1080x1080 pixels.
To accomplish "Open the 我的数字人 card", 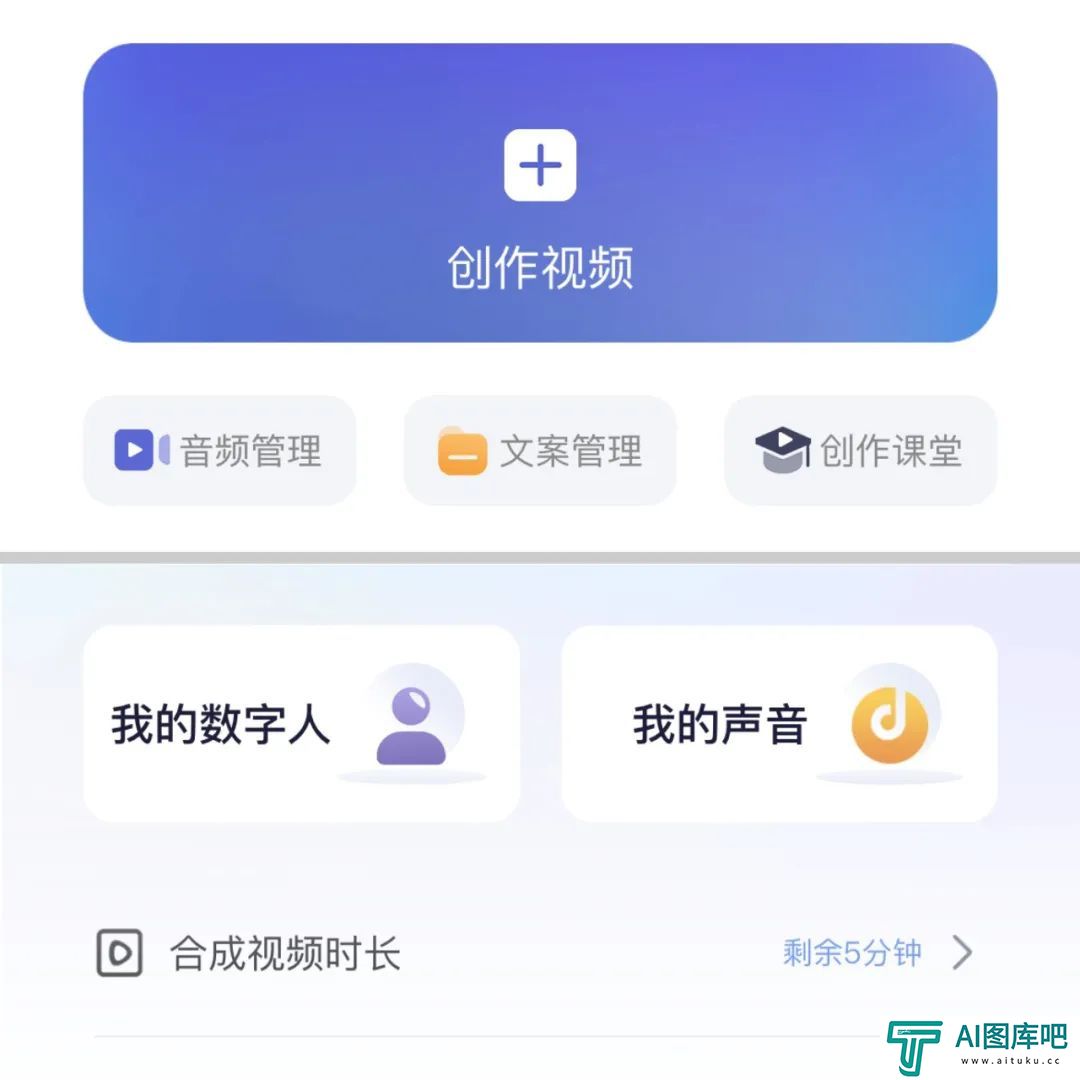I will click(x=301, y=724).
